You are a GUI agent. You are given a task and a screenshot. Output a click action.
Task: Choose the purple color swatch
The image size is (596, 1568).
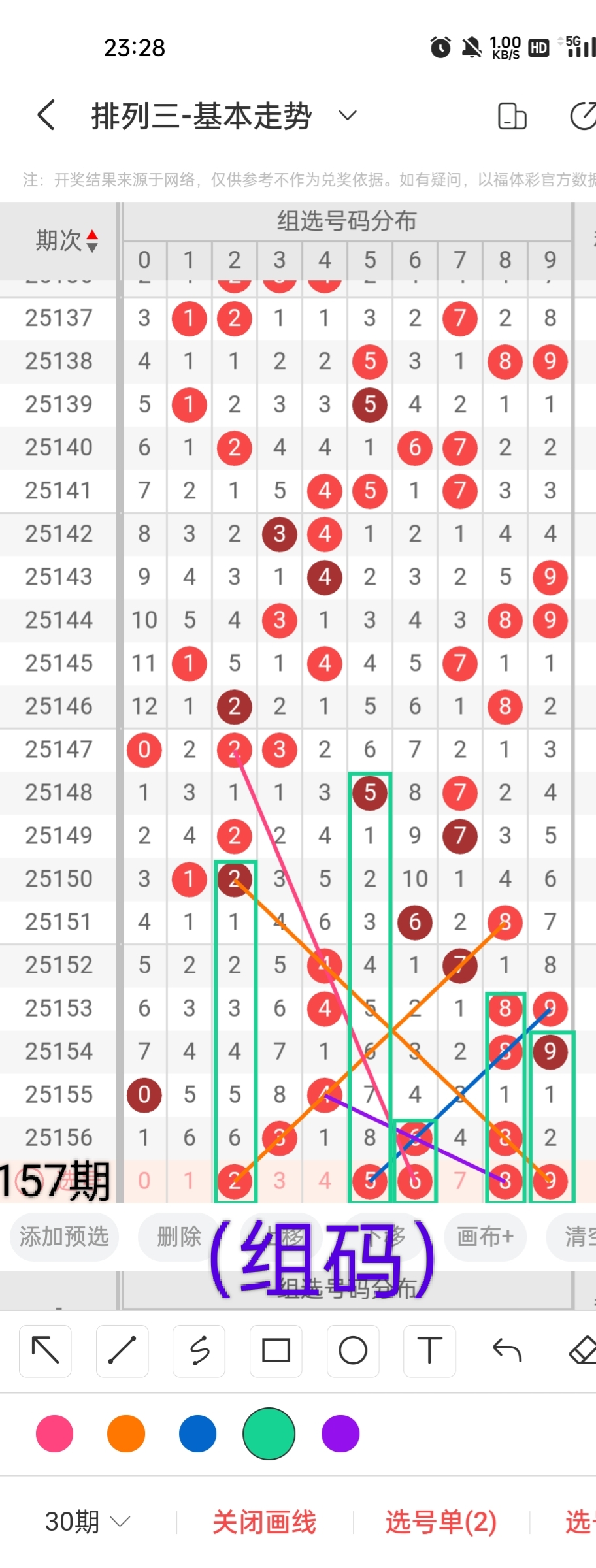pyautogui.click(x=340, y=1433)
